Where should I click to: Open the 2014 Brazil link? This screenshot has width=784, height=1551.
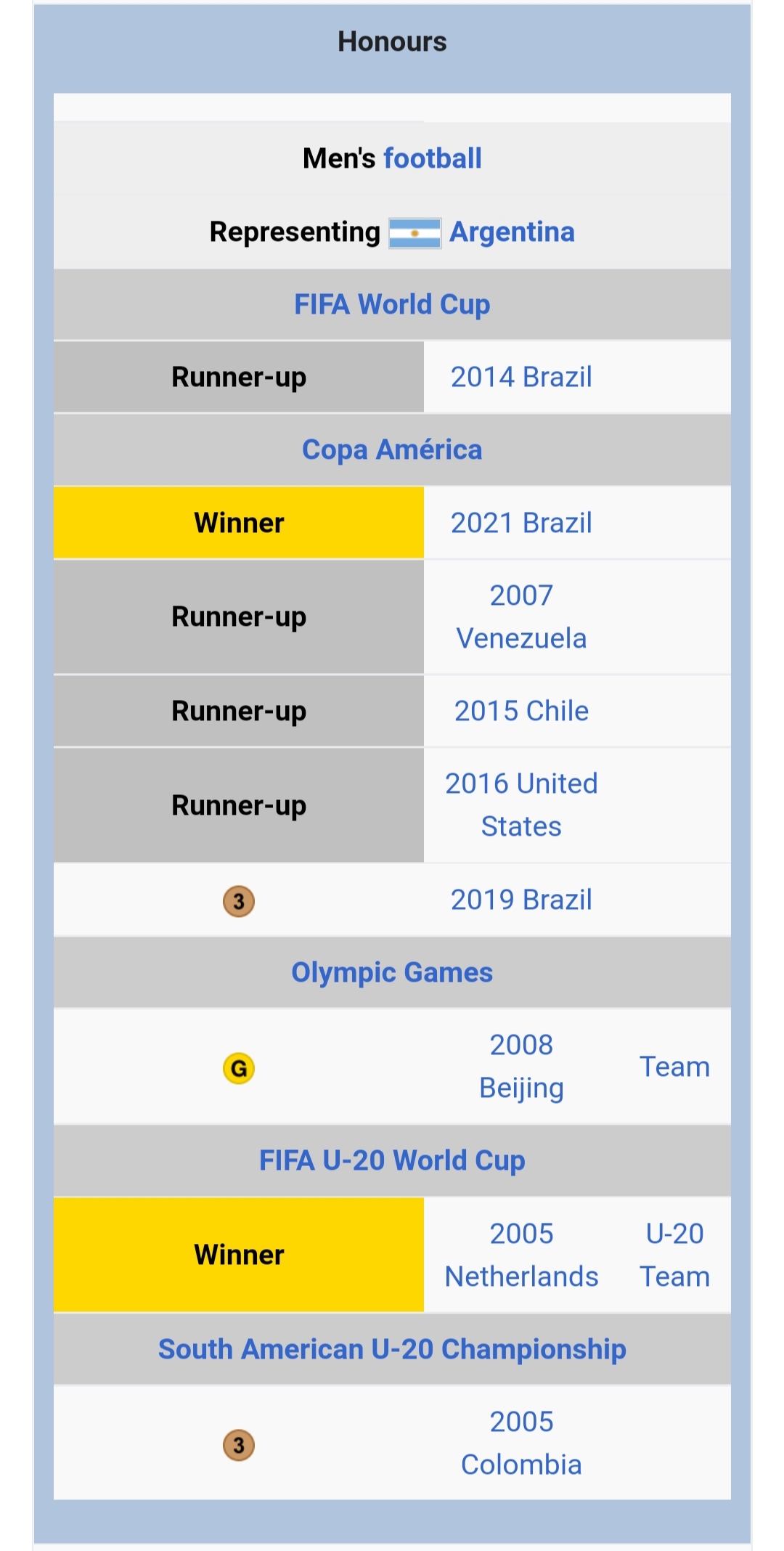tap(521, 378)
